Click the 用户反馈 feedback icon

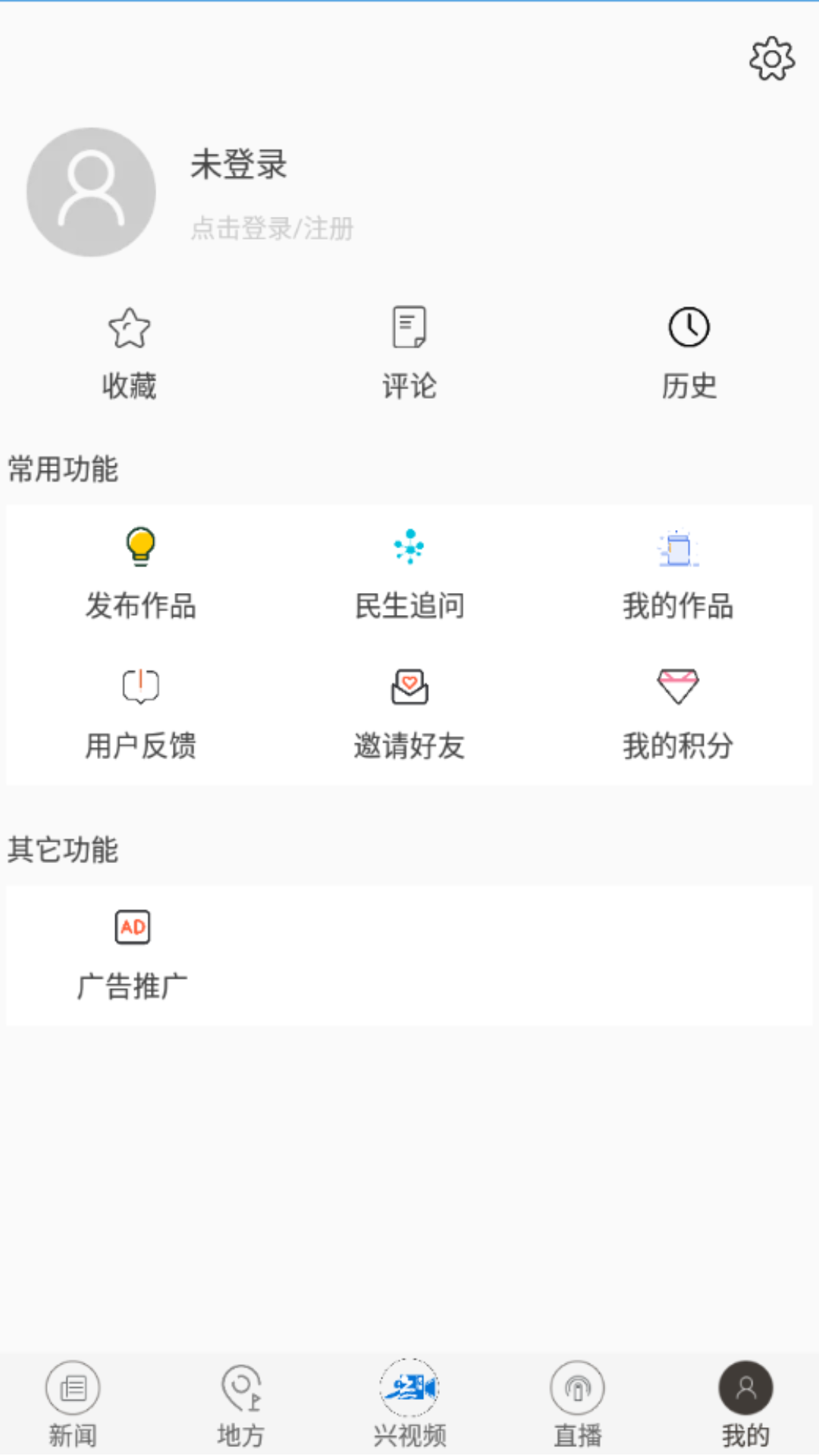(141, 686)
